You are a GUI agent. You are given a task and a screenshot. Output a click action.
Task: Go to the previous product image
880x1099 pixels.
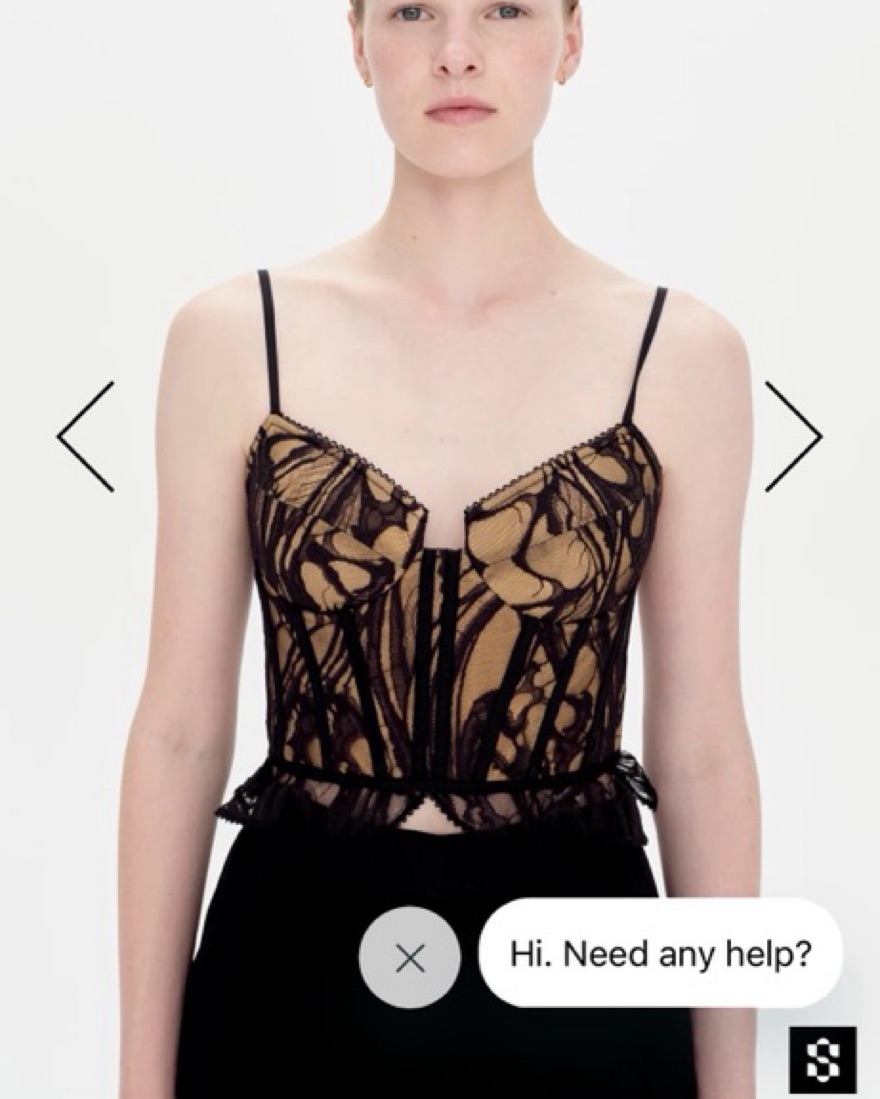point(86,437)
